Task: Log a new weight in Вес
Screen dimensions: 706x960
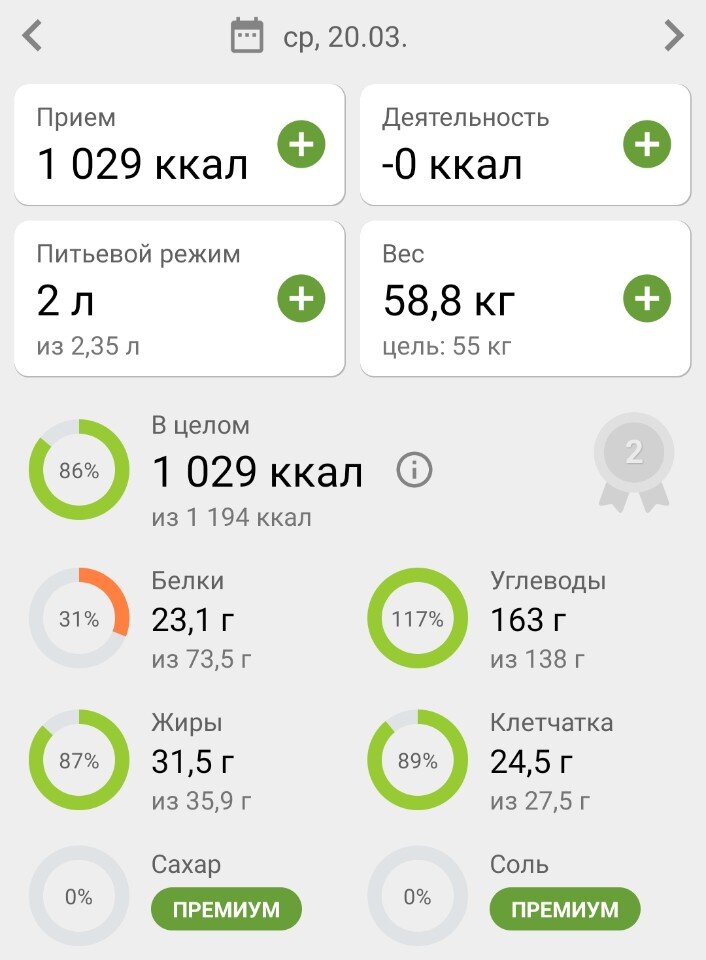Action: (647, 298)
